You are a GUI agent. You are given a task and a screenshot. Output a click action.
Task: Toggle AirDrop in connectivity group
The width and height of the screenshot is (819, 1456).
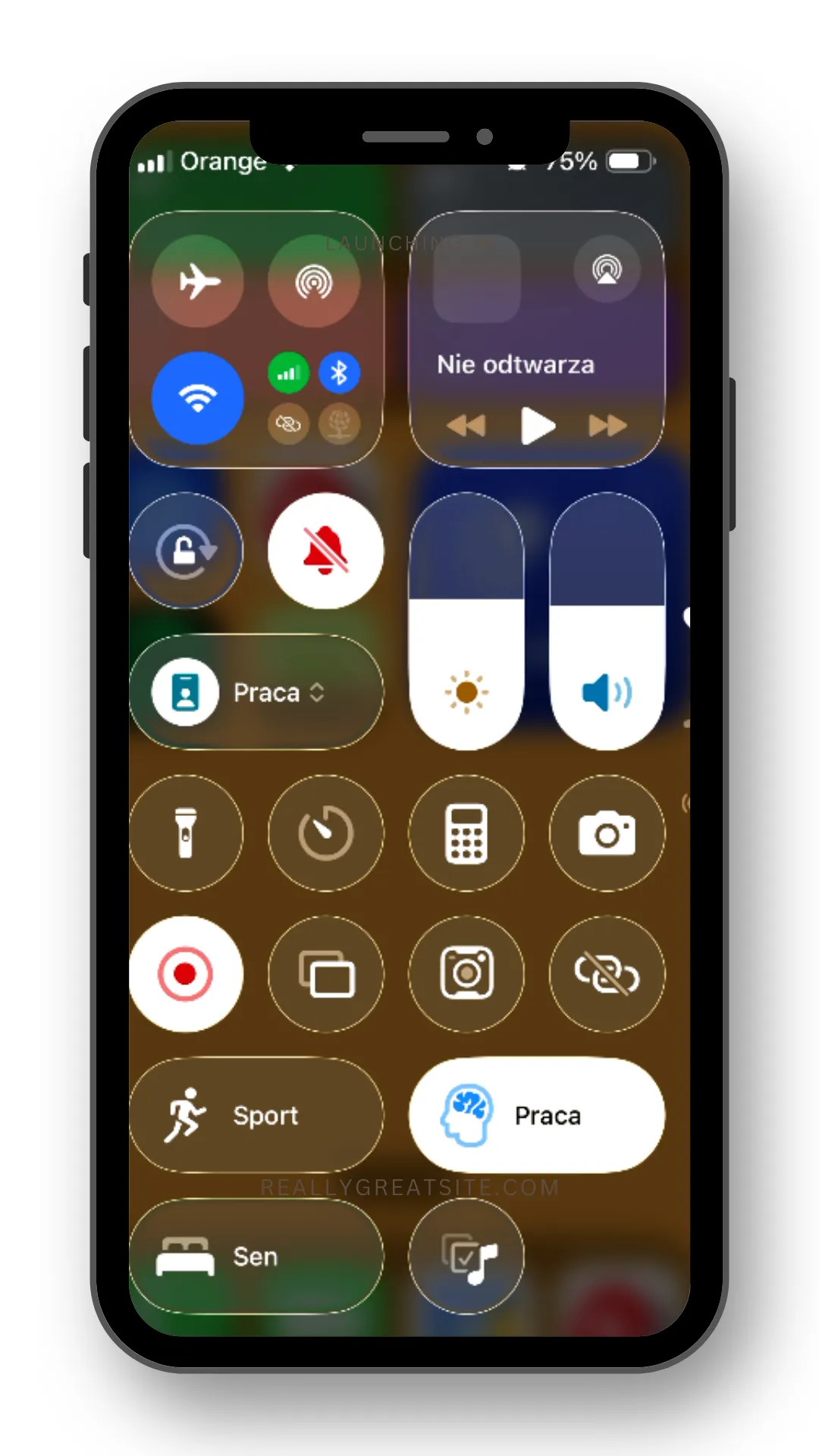tap(314, 282)
